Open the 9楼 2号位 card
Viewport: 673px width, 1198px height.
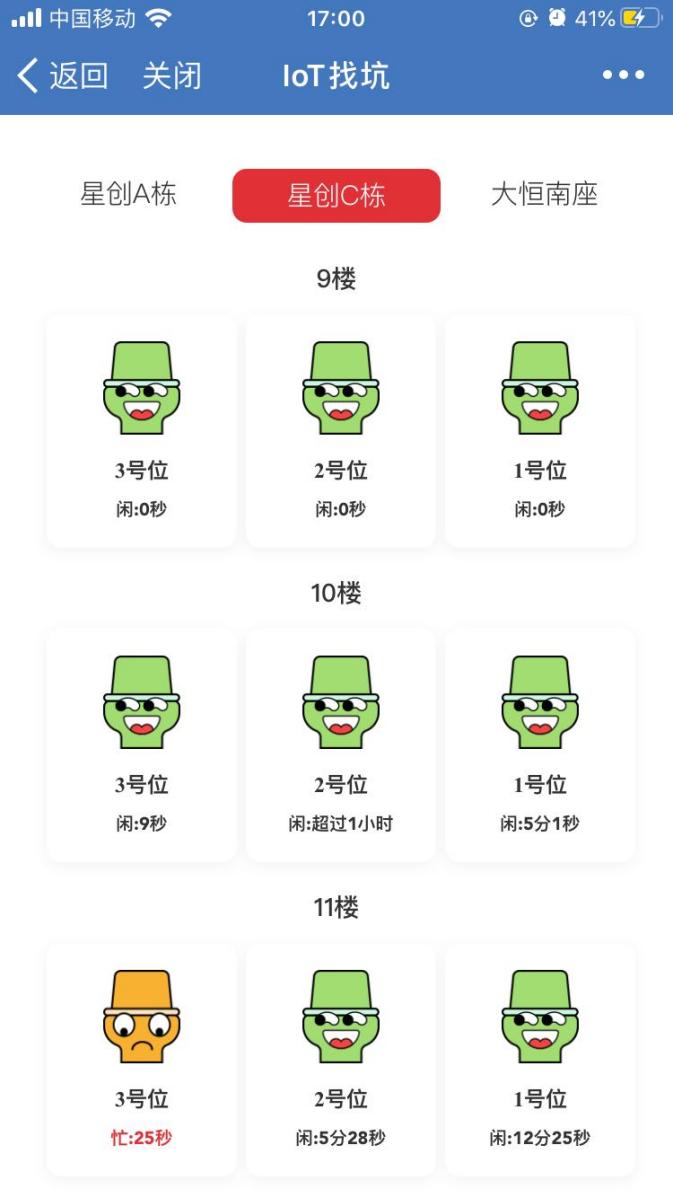click(x=340, y=431)
